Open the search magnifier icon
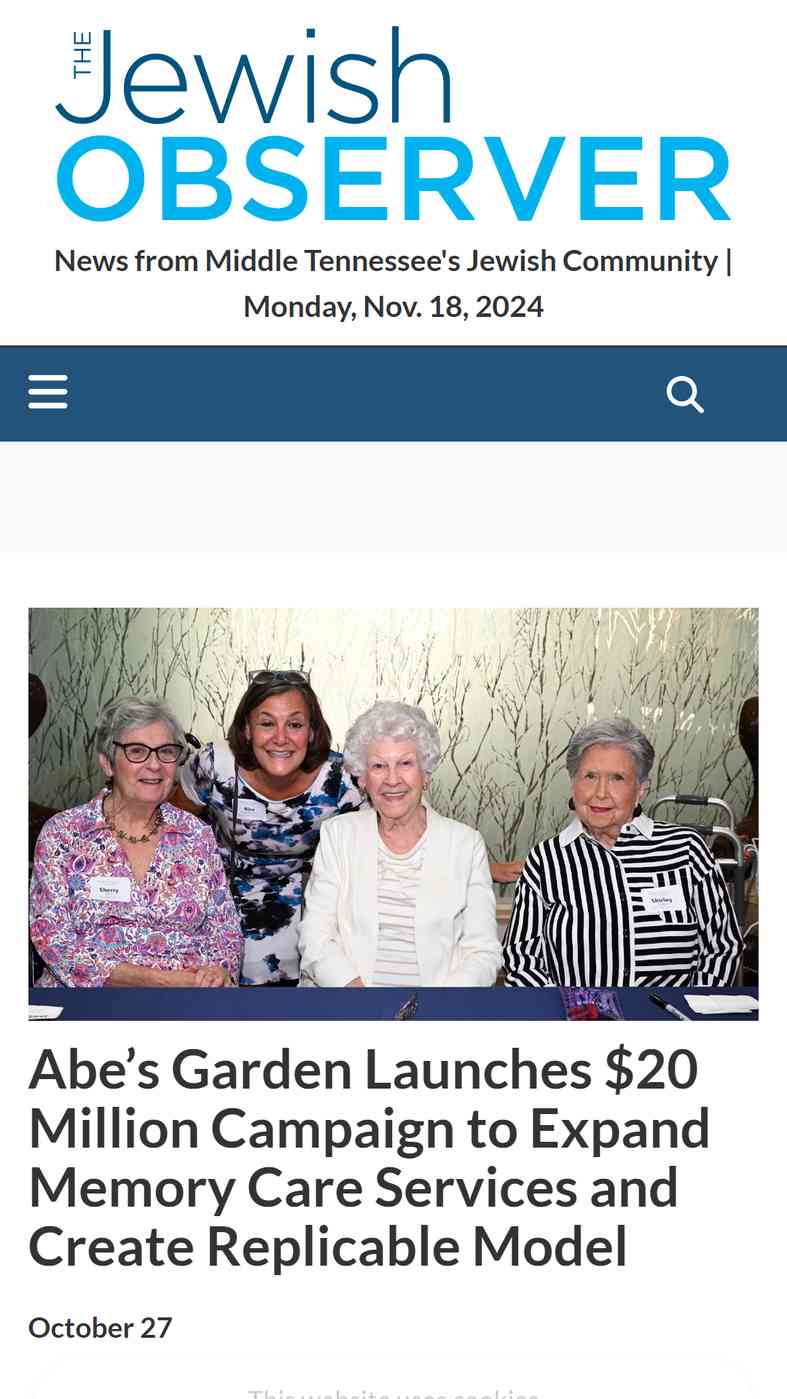787x1399 pixels. [x=685, y=394]
